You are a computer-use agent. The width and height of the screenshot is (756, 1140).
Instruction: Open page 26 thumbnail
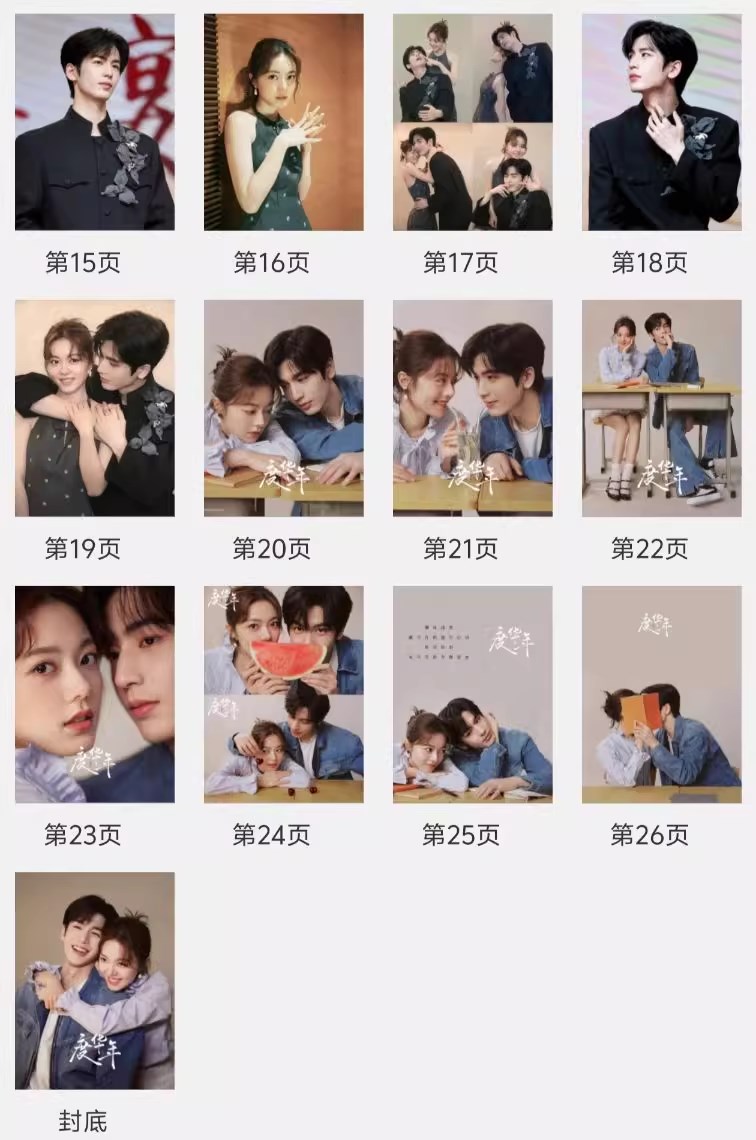click(661, 694)
